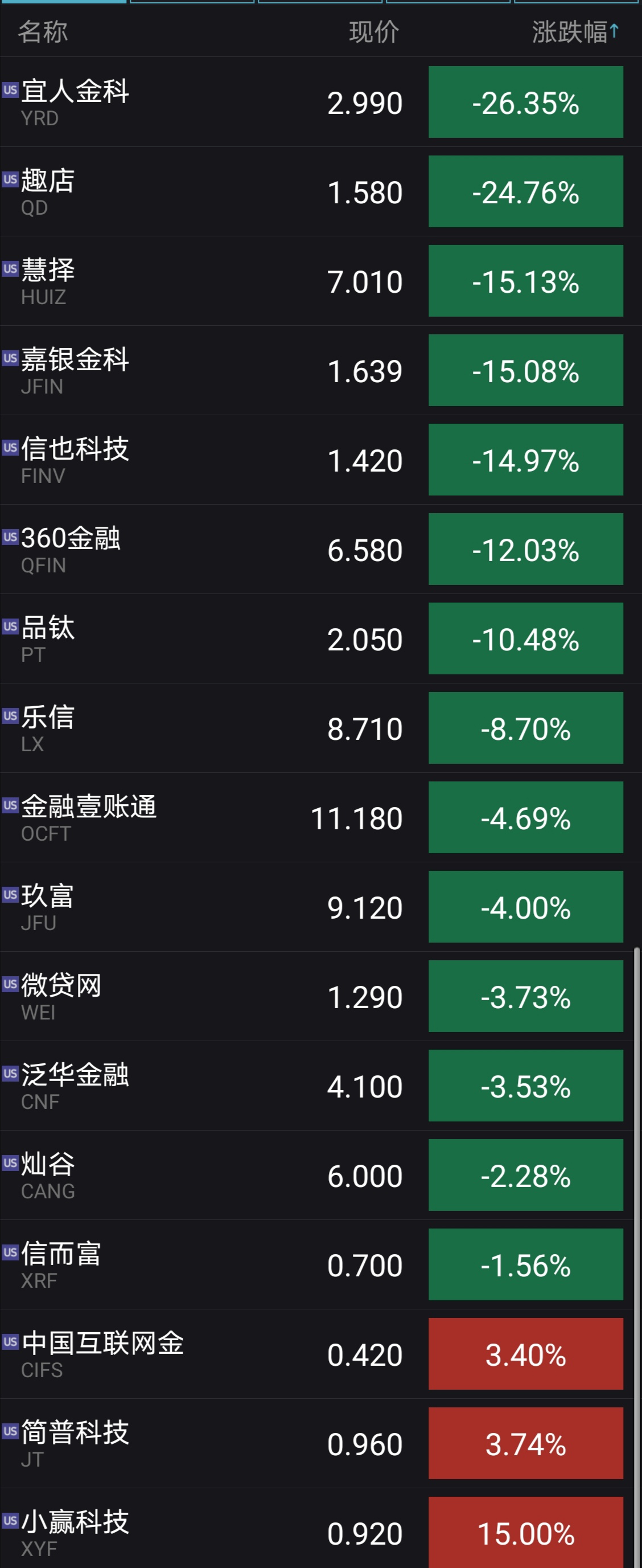View the 乐信 LX quote
642x1568 pixels.
tap(320, 728)
